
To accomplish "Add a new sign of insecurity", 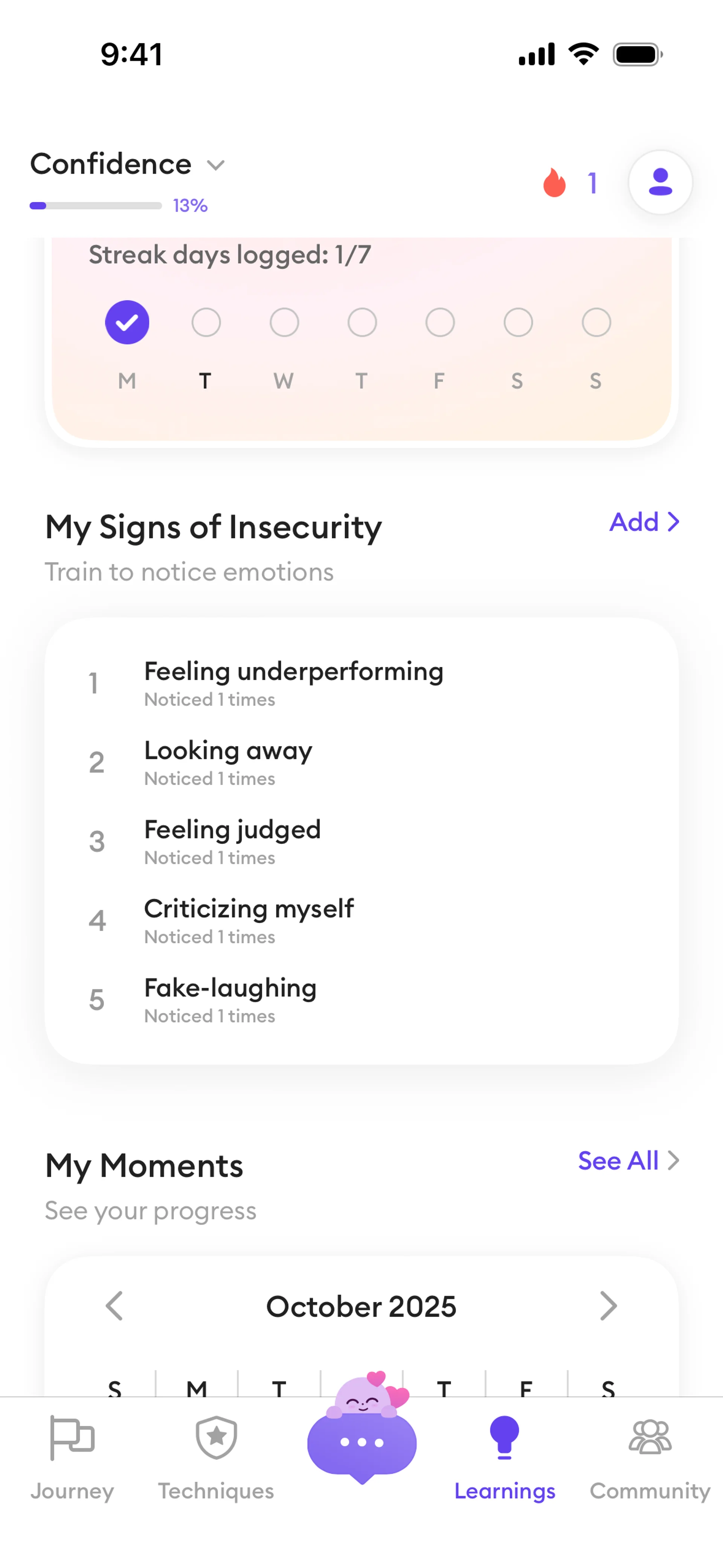I will pyautogui.click(x=644, y=522).
